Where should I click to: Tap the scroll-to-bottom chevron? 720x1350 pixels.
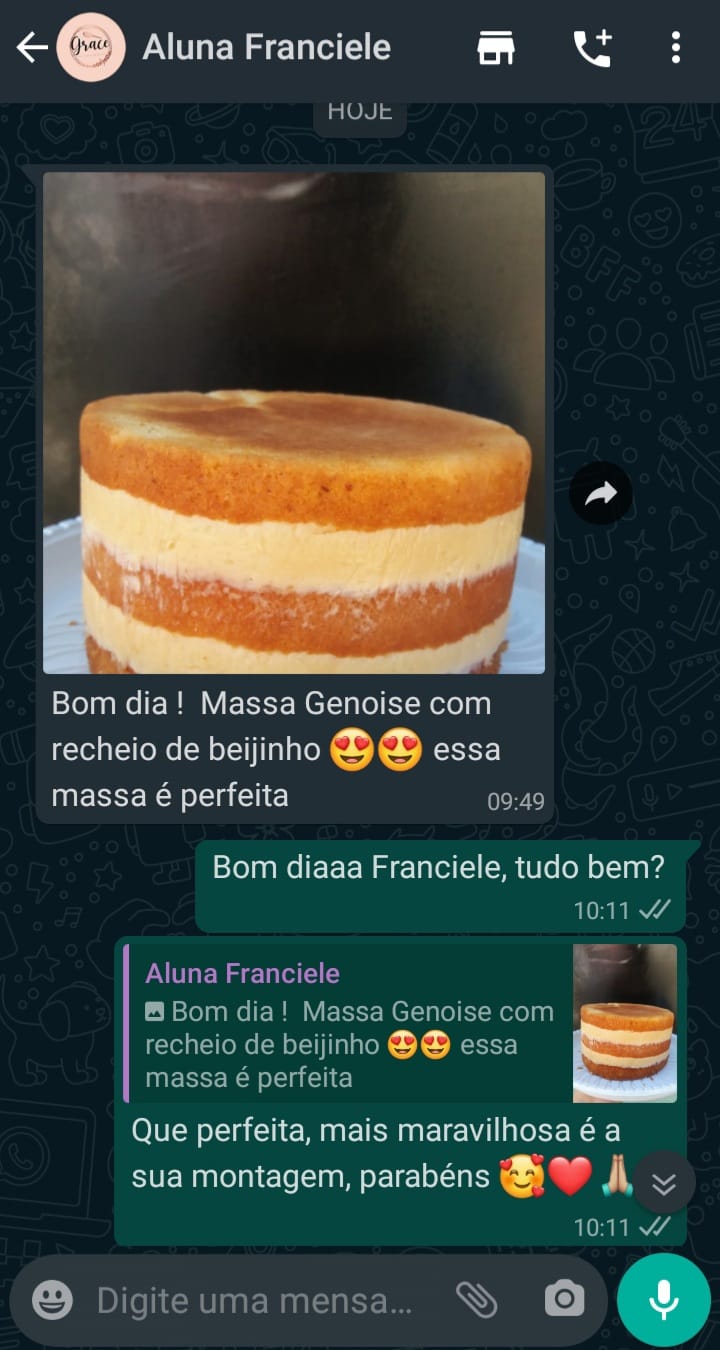pyautogui.click(x=663, y=1182)
